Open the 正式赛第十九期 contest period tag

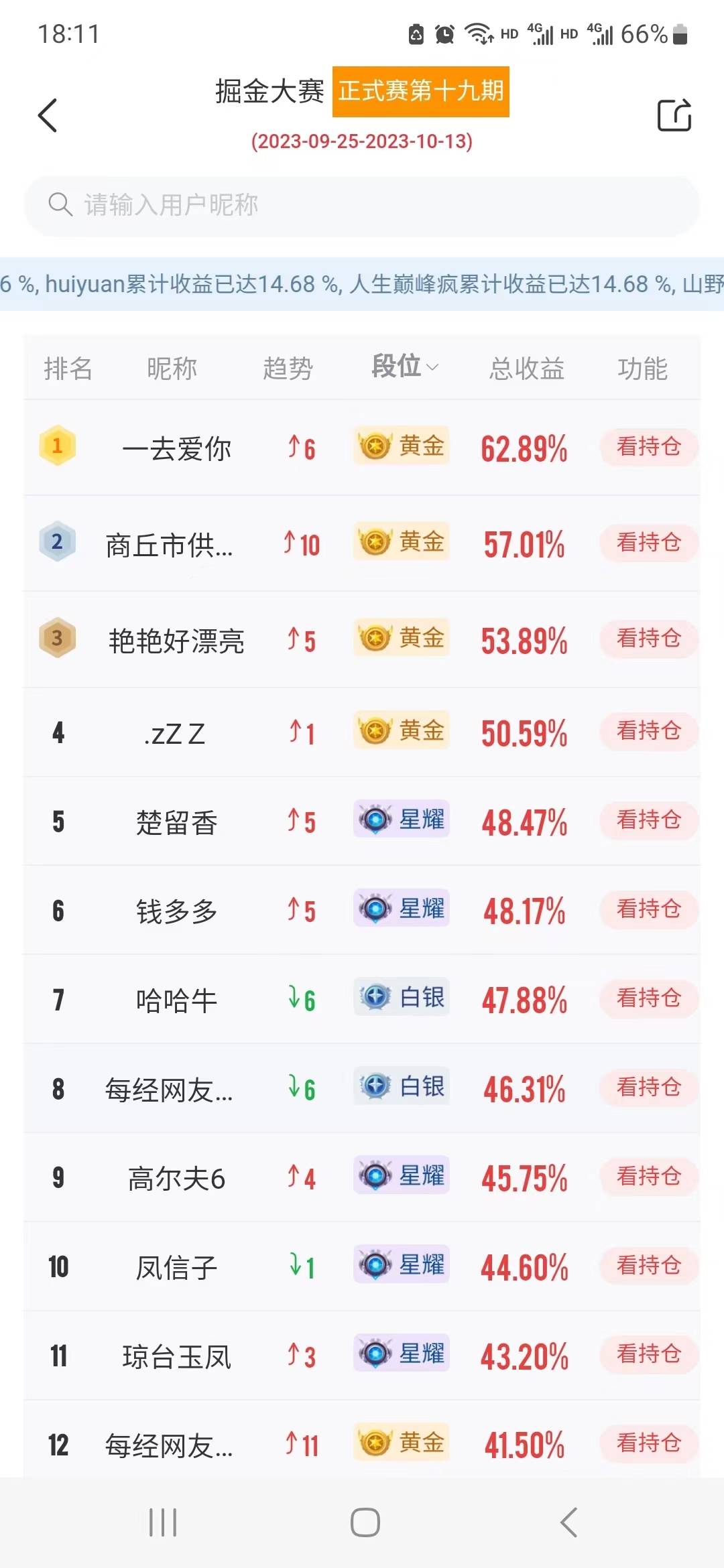point(420,91)
